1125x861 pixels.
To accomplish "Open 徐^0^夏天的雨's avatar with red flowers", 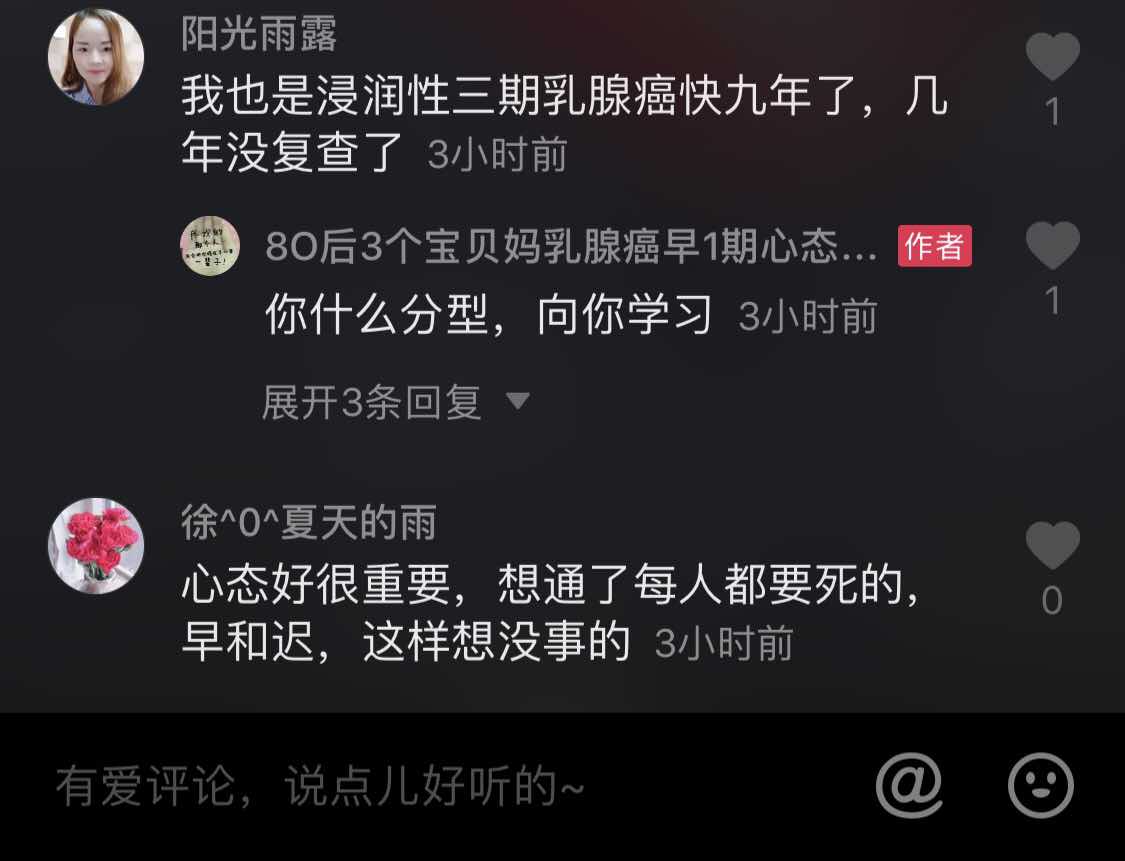I will (96, 546).
